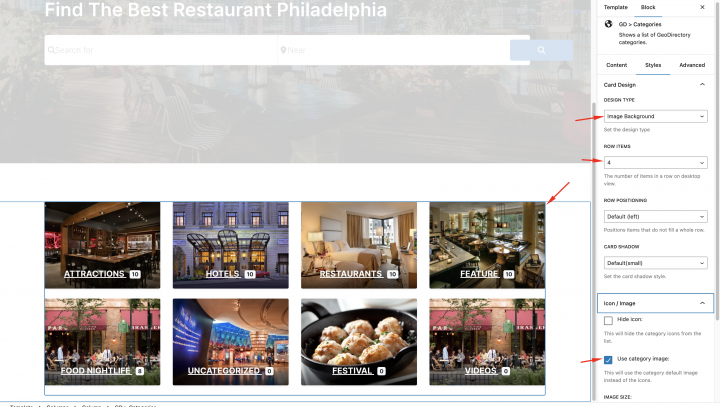Open the Content tab
This screenshot has height=407, width=720.
[616, 65]
